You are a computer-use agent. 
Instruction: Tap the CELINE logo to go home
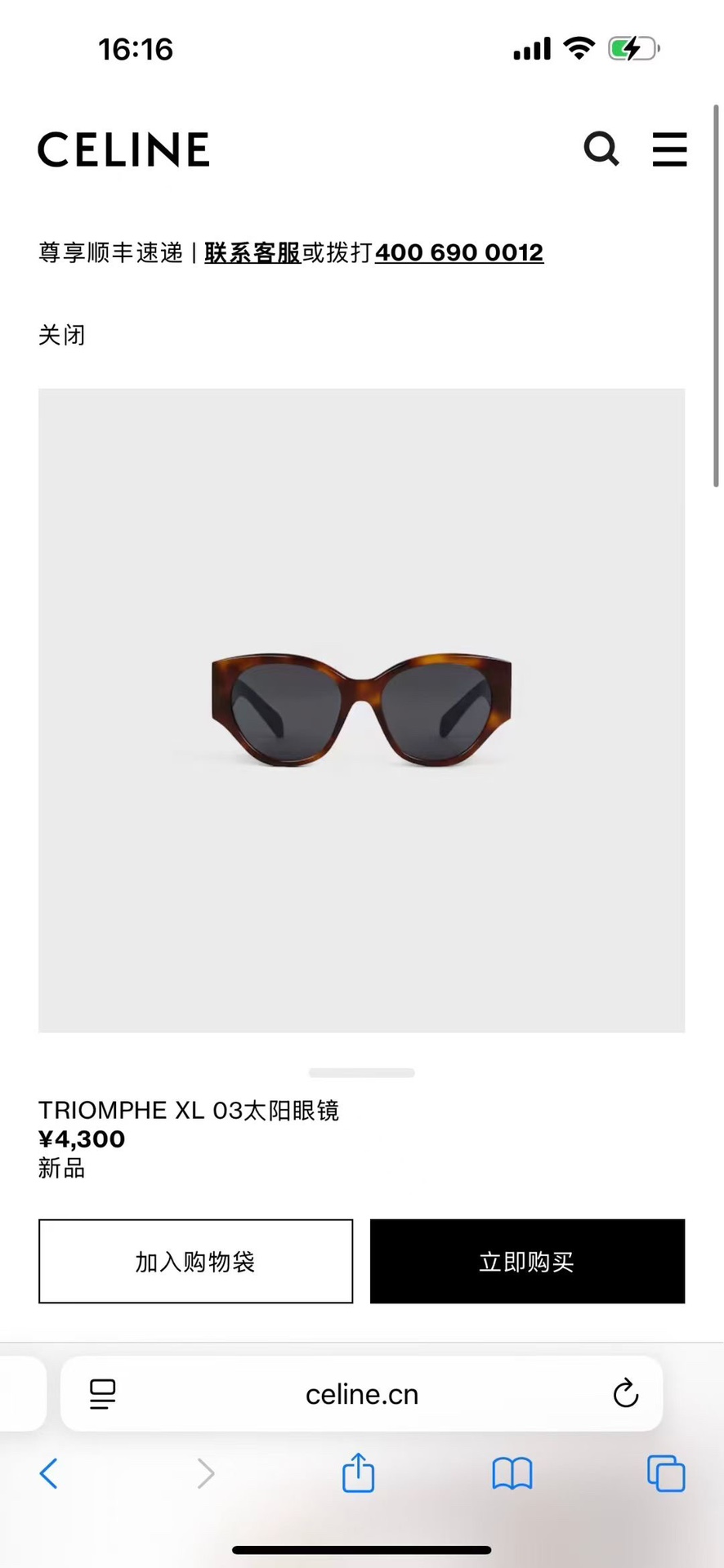(x=123, y=149)
